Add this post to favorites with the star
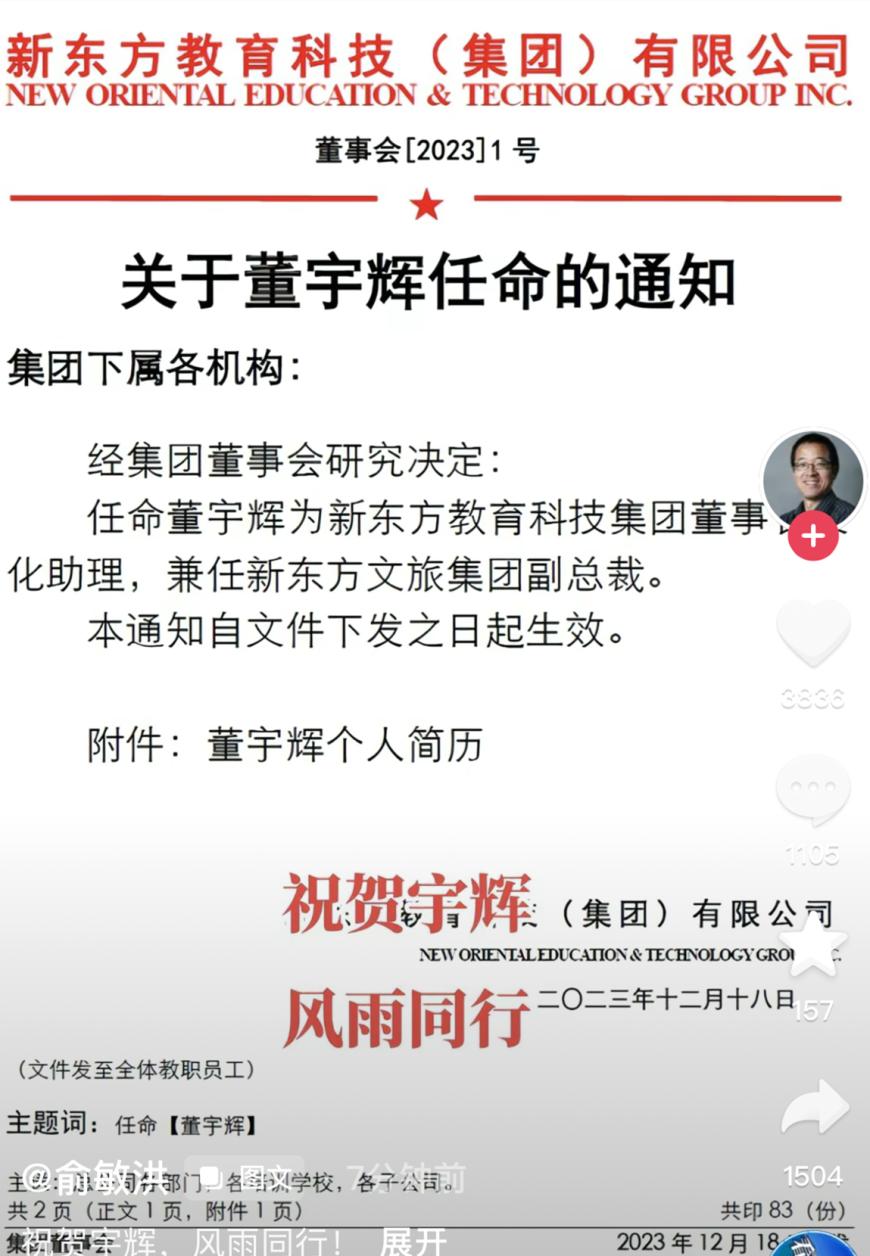The image size is (870, 1256). [813, 945]
